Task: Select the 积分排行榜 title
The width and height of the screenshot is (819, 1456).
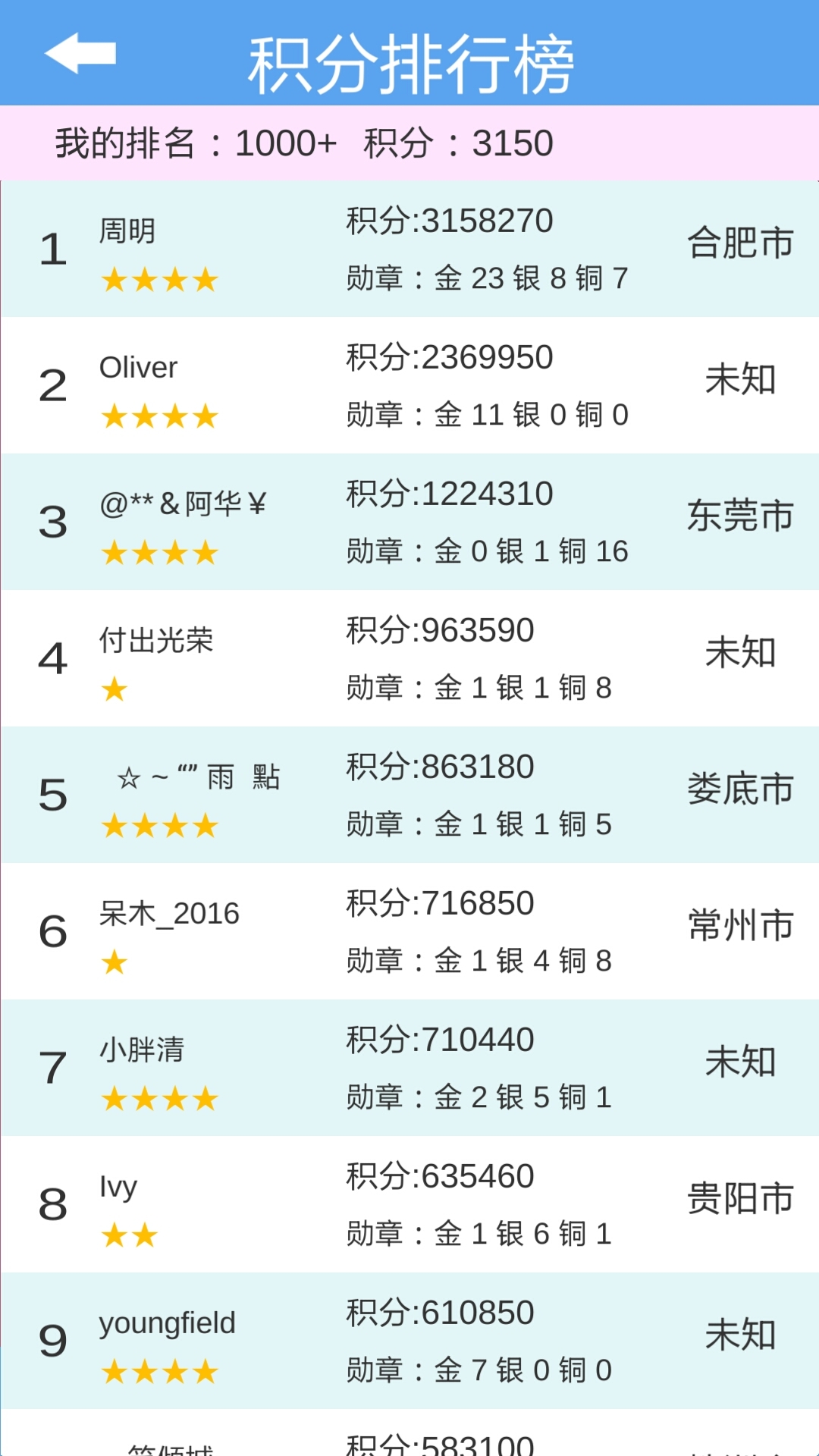Action: [x=409, y=62]
